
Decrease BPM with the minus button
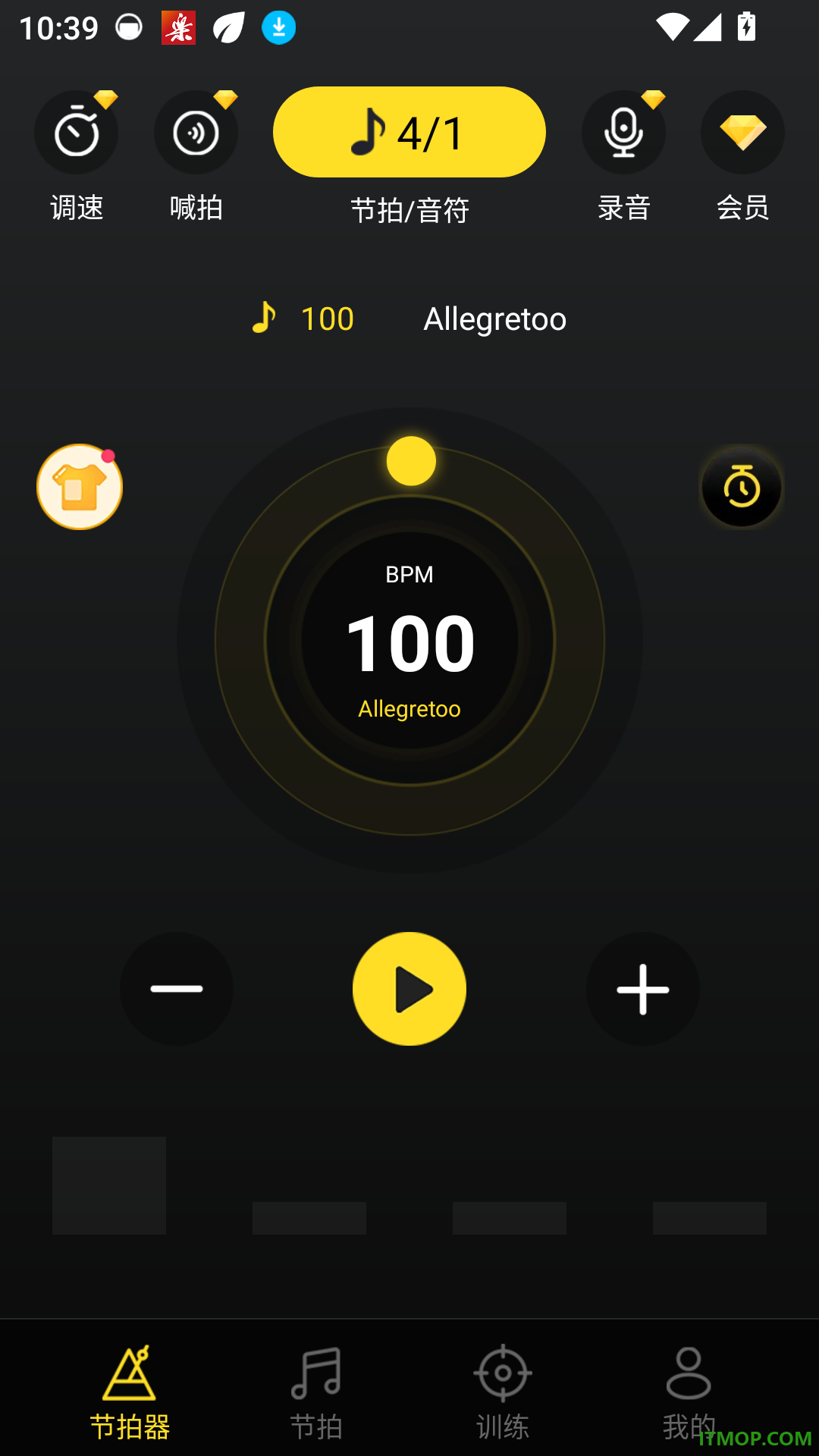click(177, 989)
